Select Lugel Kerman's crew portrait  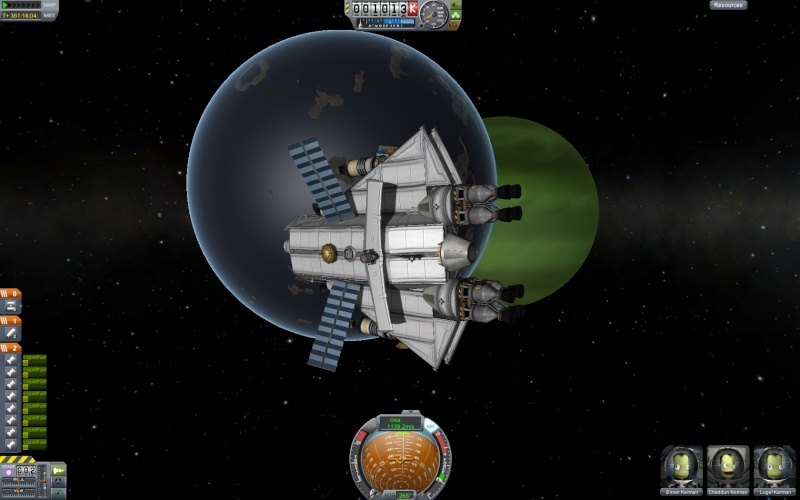pyautogui.click(x=773, y=467)
